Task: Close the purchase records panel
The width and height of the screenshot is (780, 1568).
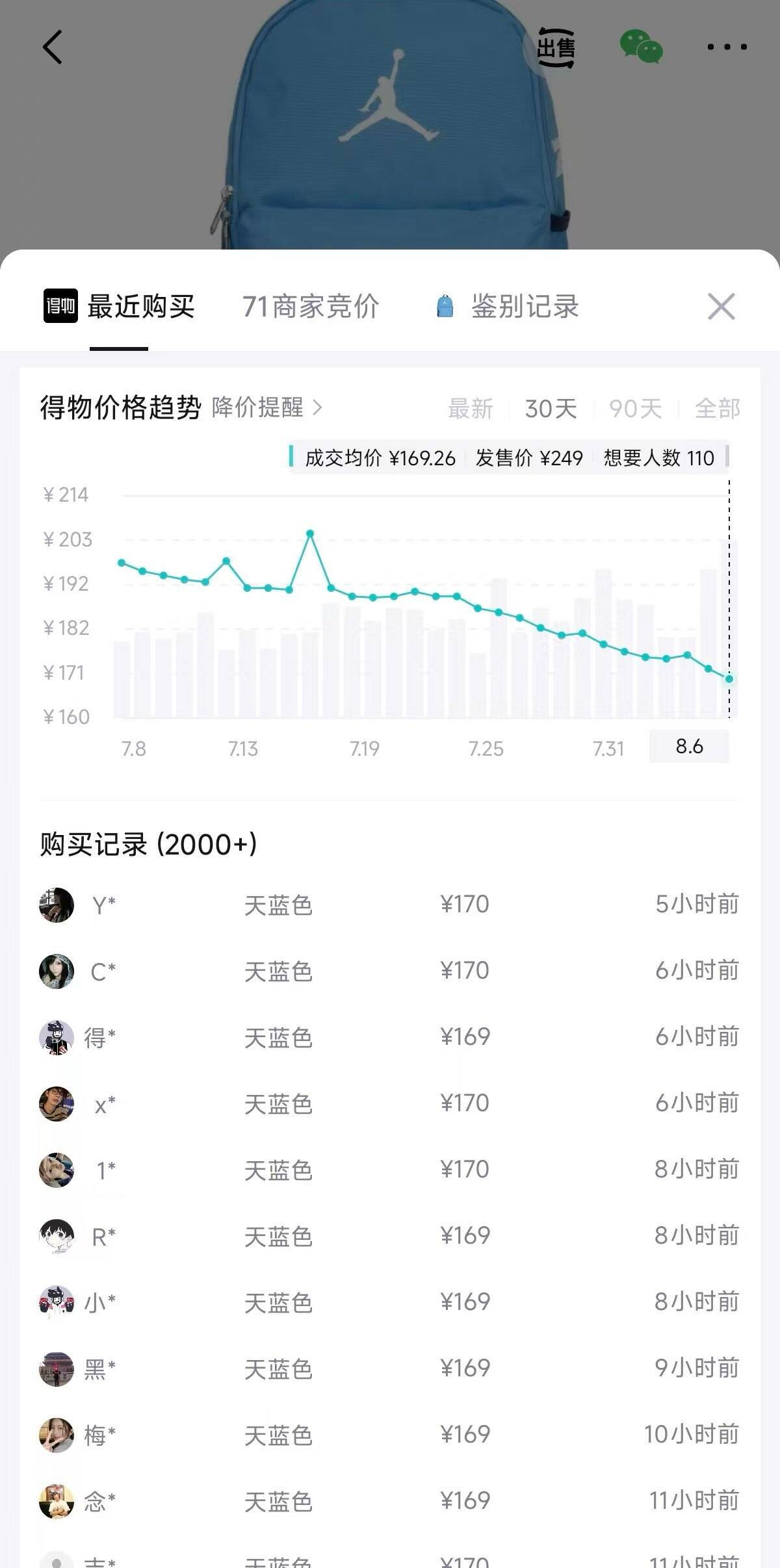Action: pos(721,306)
